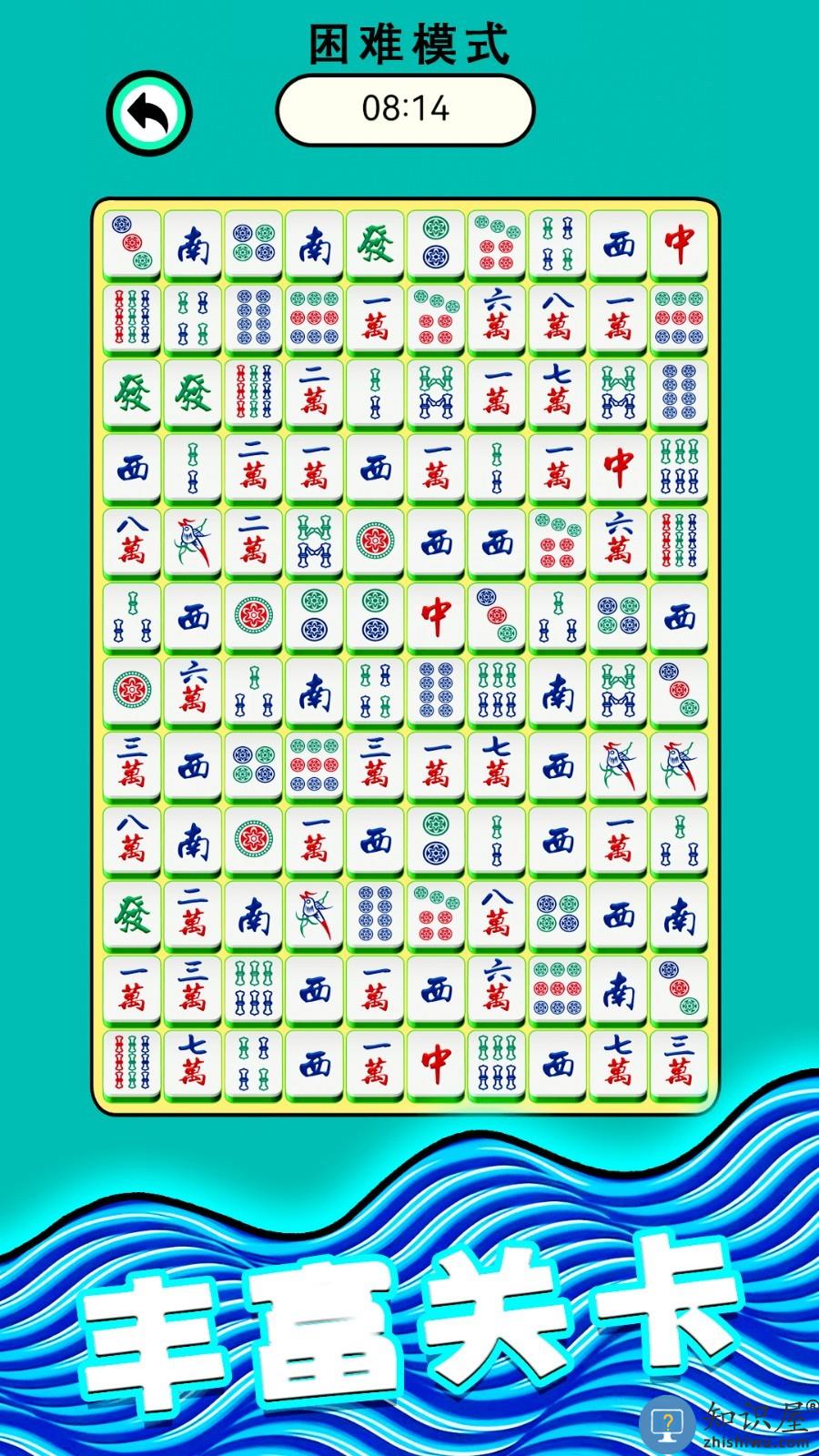Click the 08:14 timer display
The width and height of the screenshot is (819, 1456).
click(x=409, y=107)
